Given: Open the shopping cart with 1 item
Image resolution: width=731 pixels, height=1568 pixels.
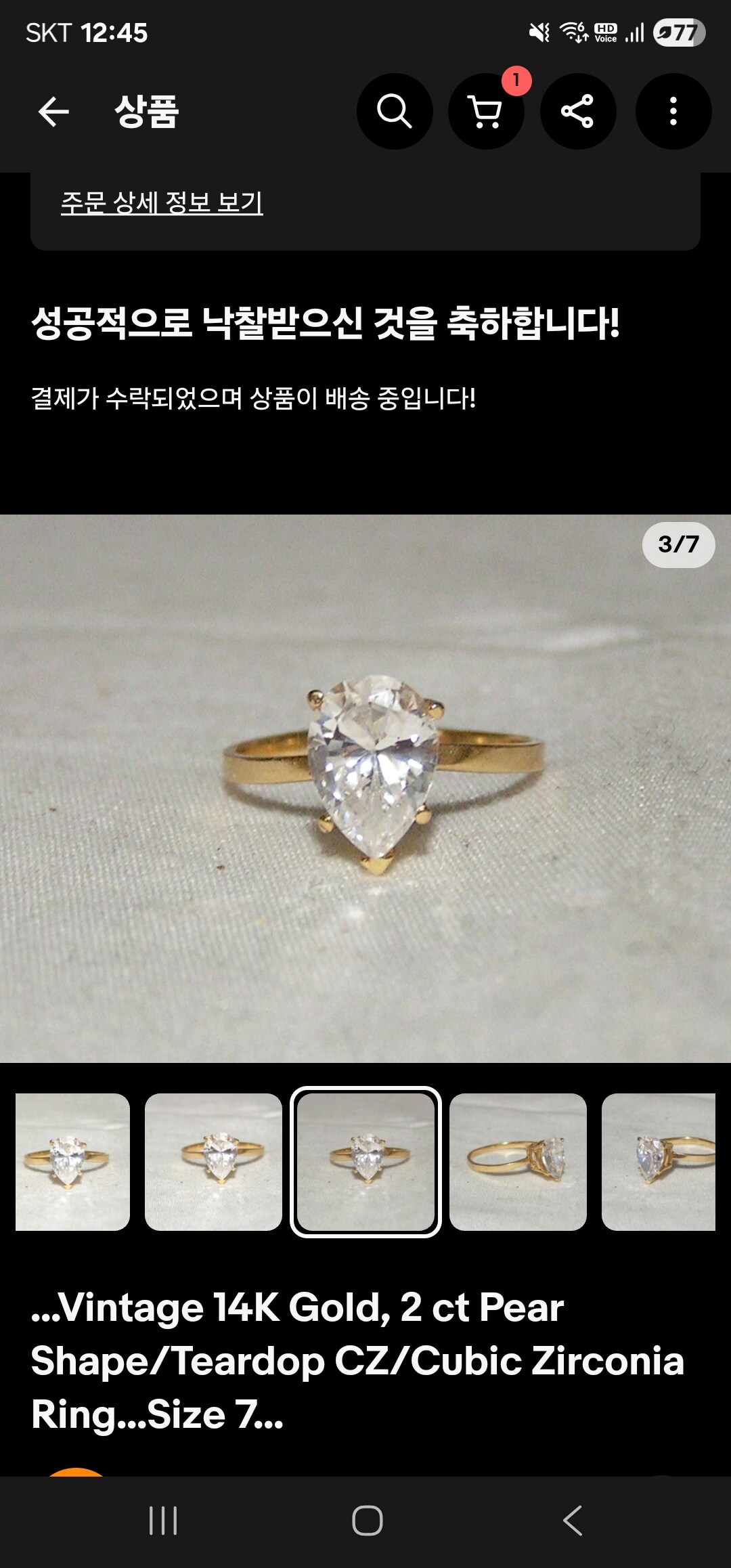Looking at the screenshot, I should point(486,112).
